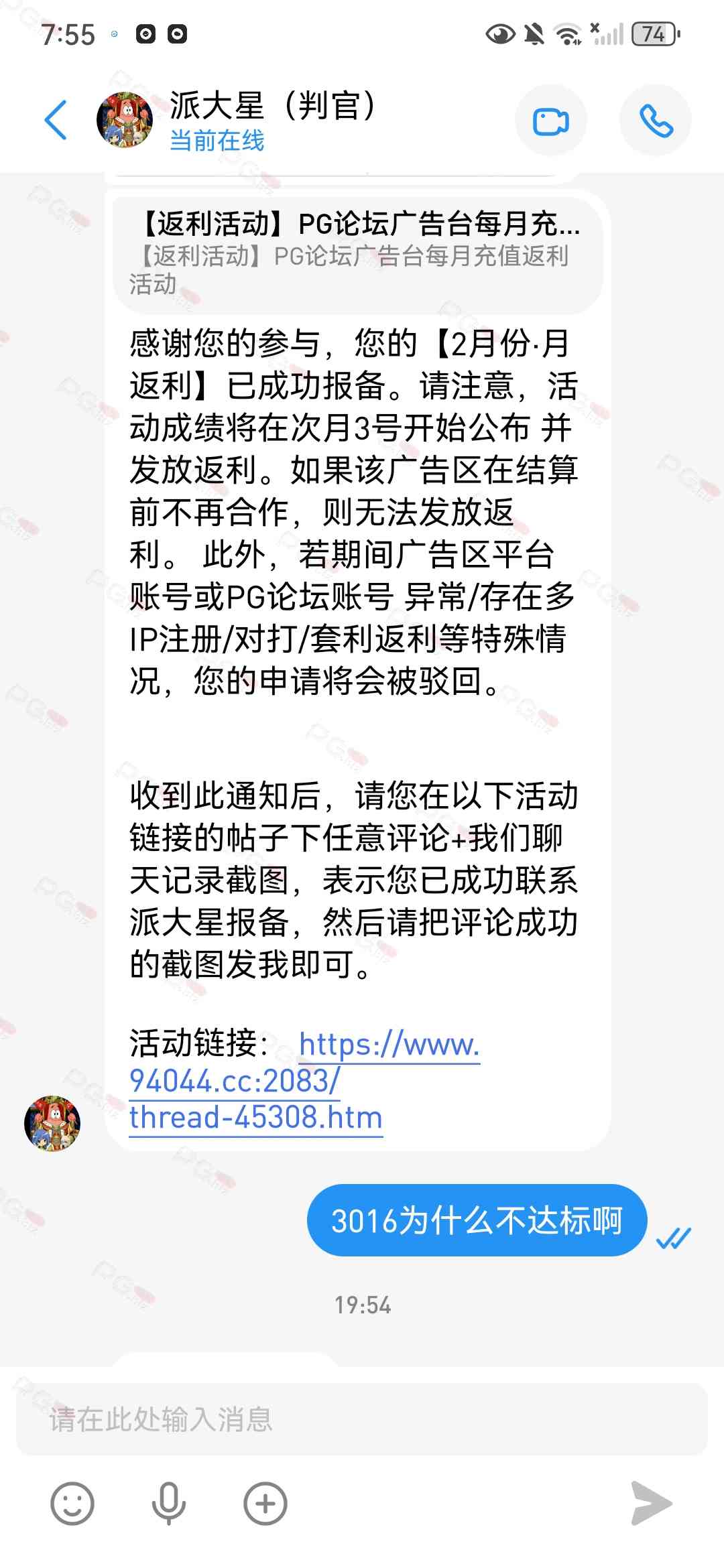Record a voice message with the microphone

(x=168, y=1504)
